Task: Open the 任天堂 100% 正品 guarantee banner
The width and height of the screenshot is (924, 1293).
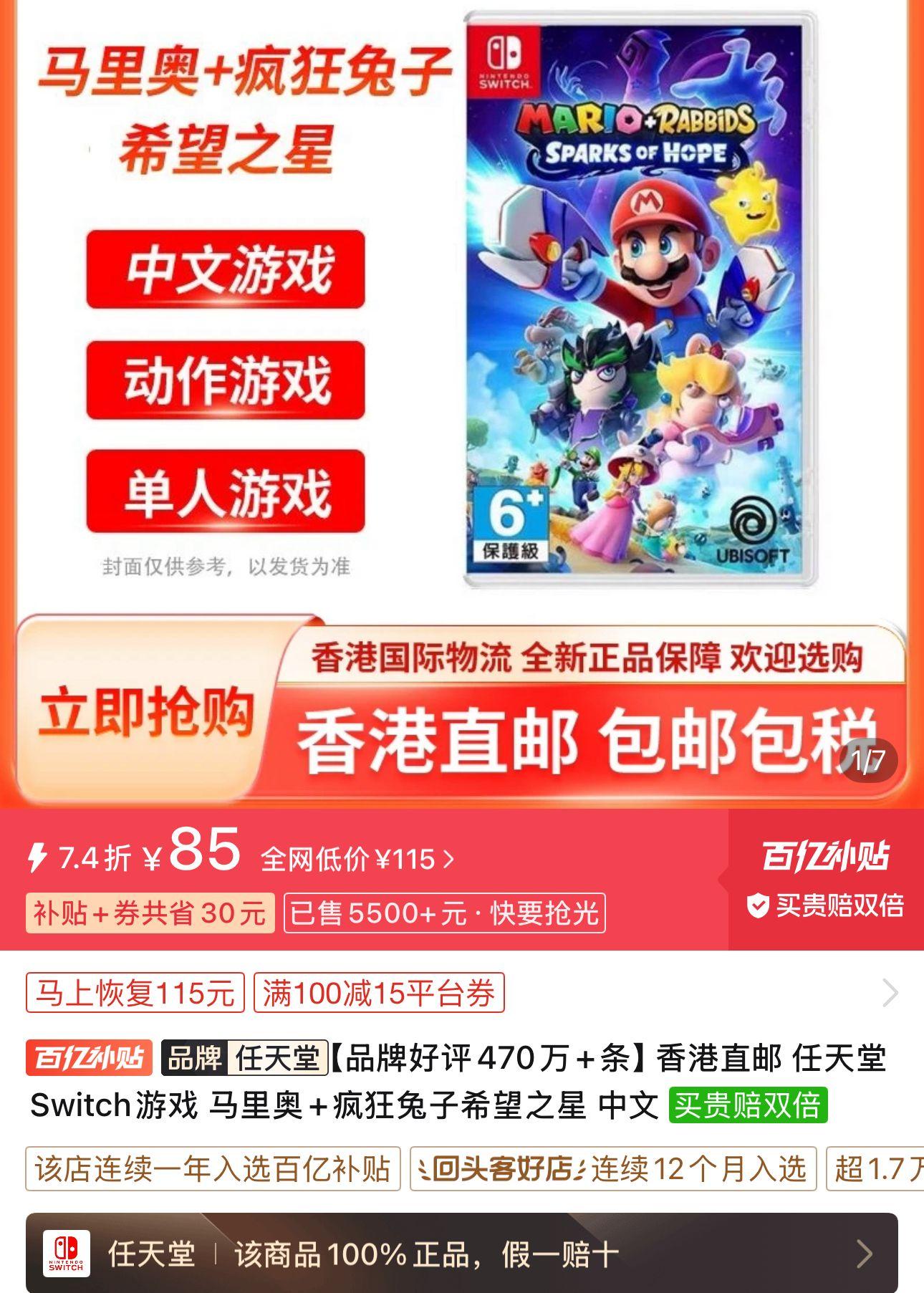Action: pyautogui.click(x=462, y=1254)
